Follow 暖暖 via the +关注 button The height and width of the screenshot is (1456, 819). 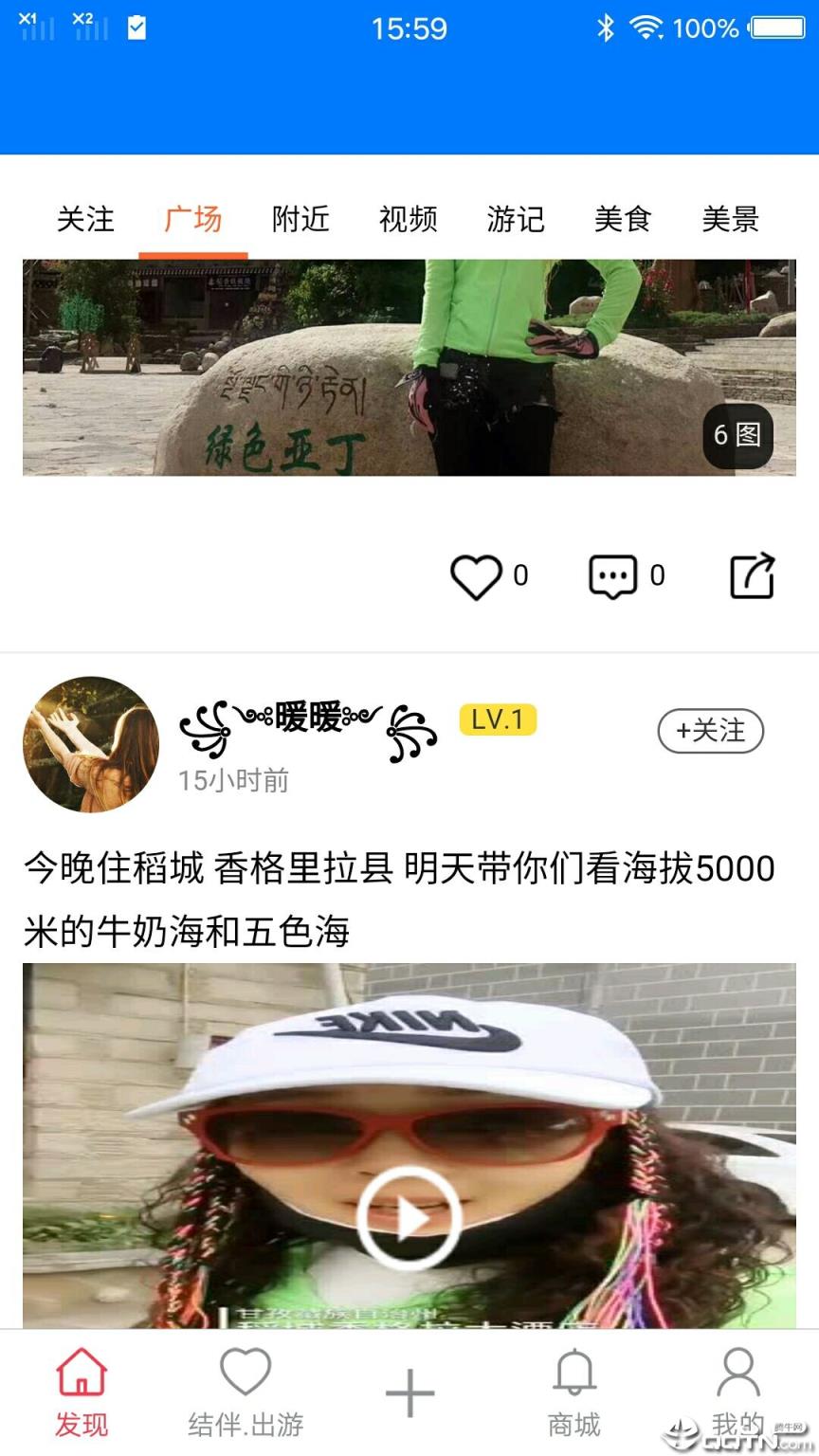click(709, 731)
